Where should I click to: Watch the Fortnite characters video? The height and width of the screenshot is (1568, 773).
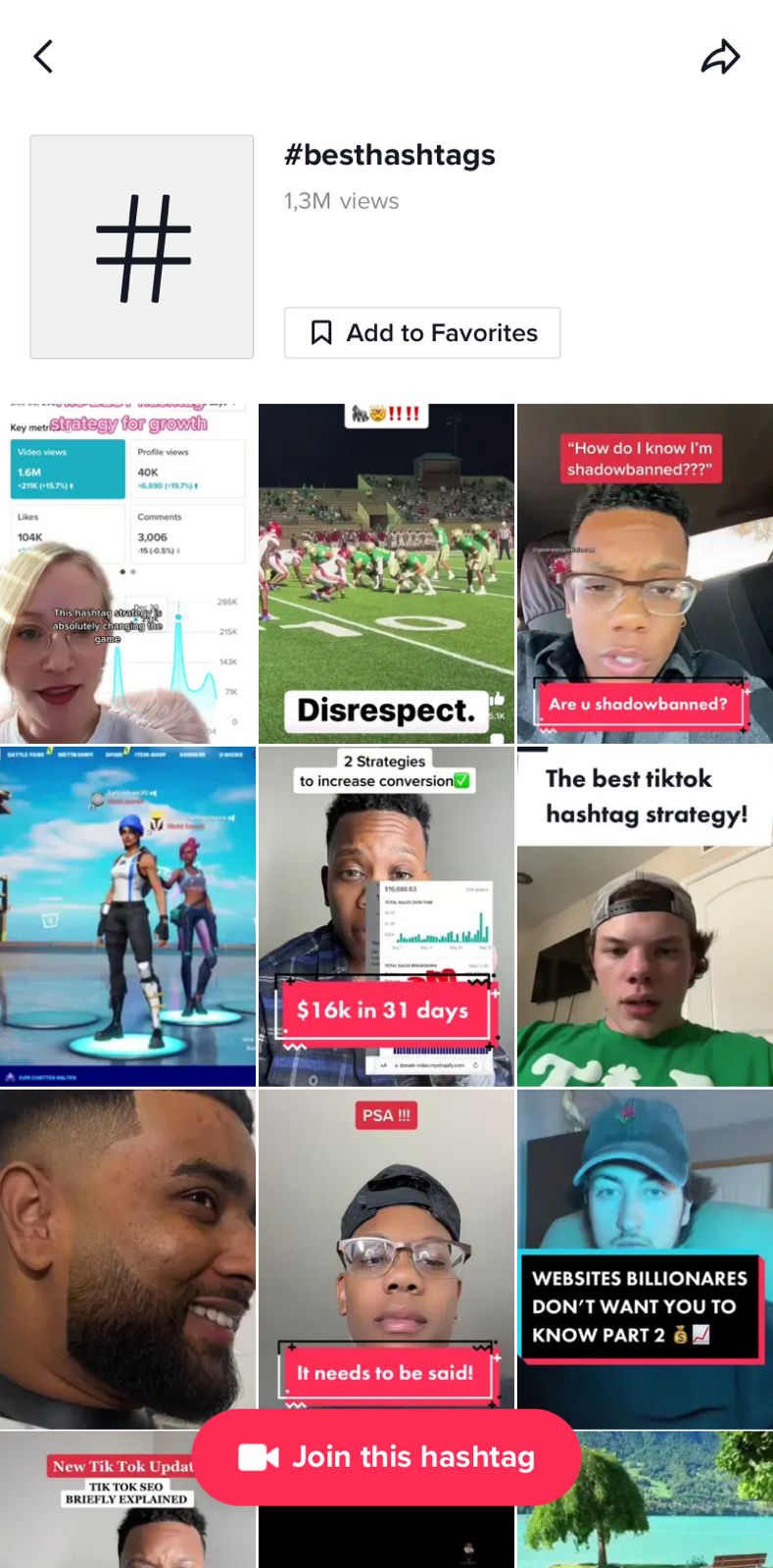click(127, 916)
